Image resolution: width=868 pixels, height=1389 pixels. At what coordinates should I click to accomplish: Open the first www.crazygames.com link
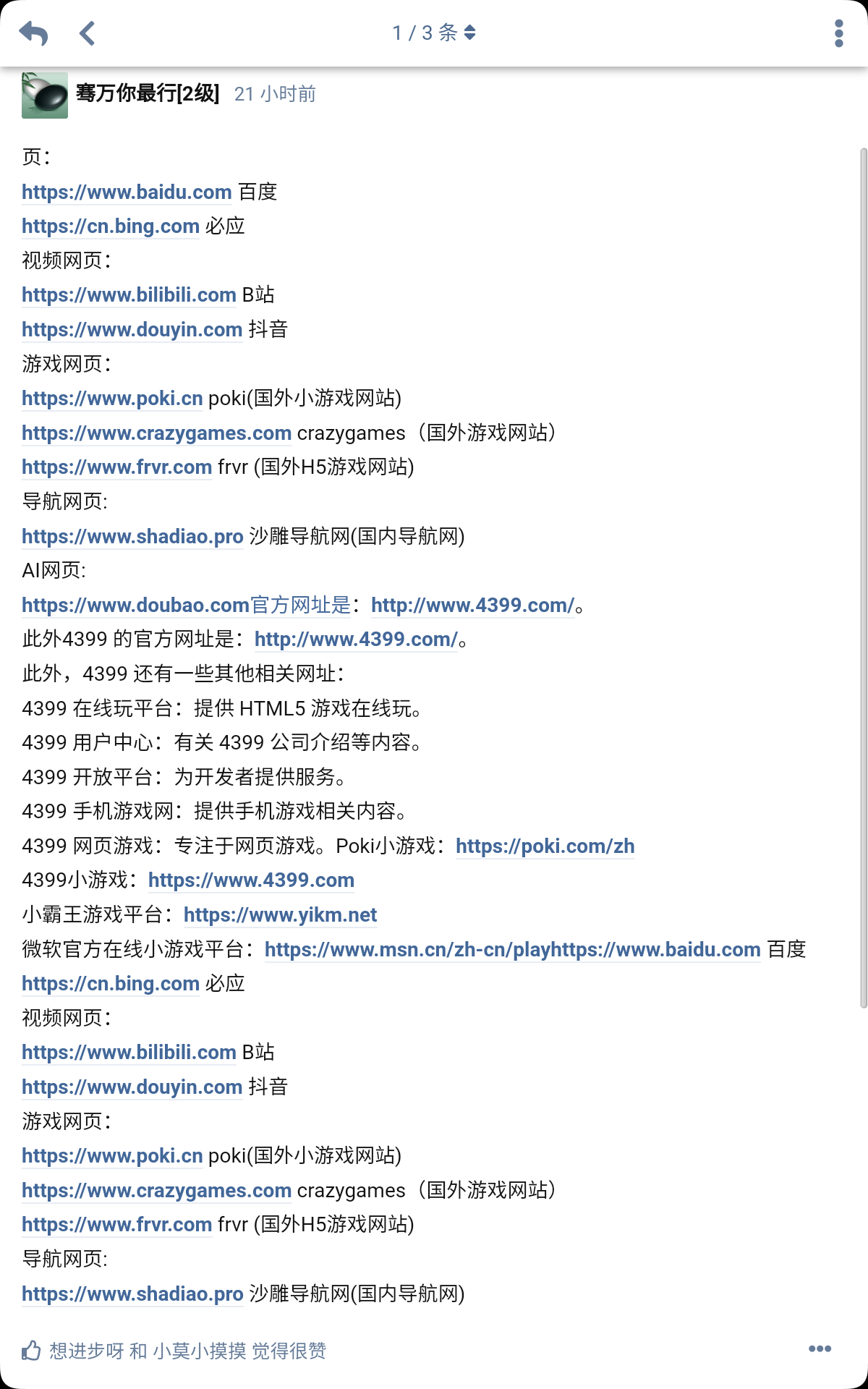pyautogui.click(x=156, y=433)
